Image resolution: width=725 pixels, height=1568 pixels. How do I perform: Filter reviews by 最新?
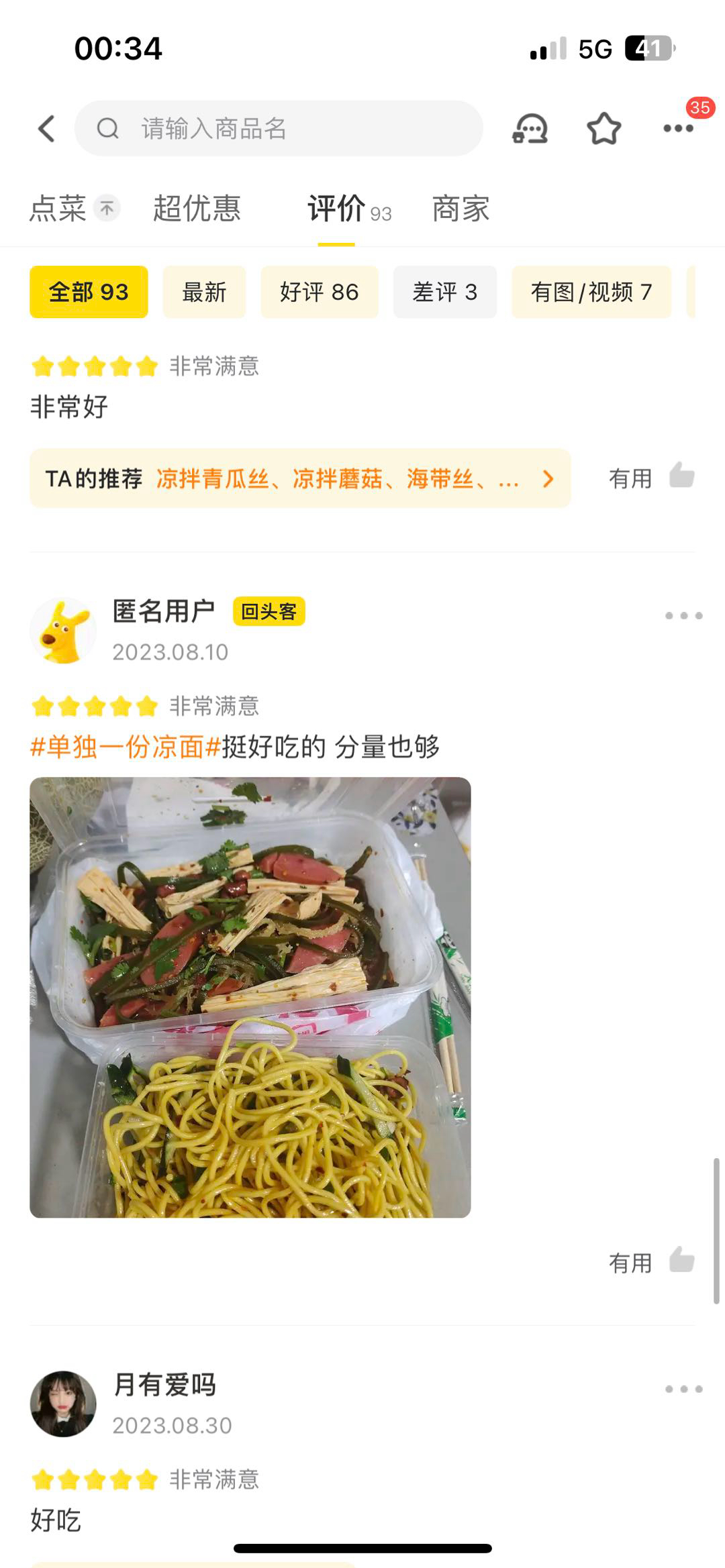pos(204,292)
